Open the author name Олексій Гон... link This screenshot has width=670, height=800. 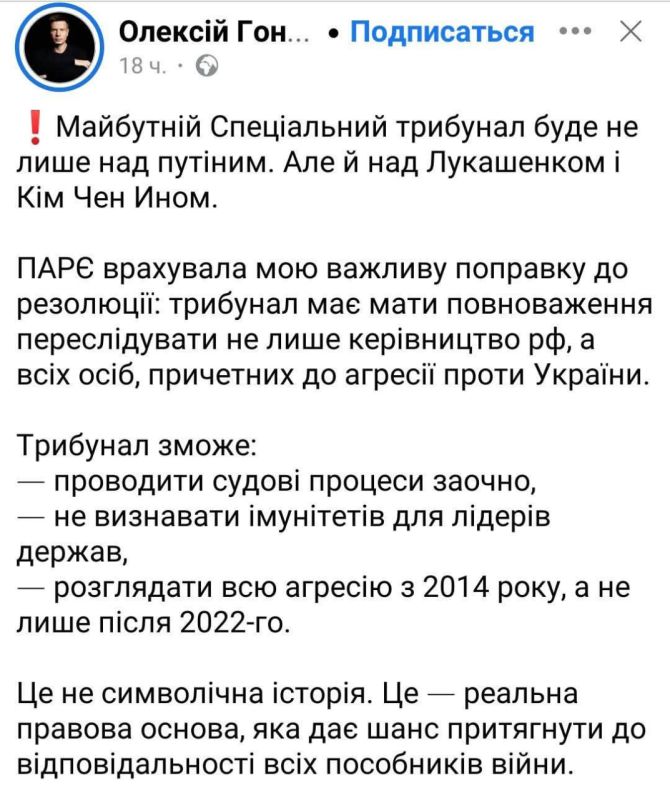pos(215,32)
